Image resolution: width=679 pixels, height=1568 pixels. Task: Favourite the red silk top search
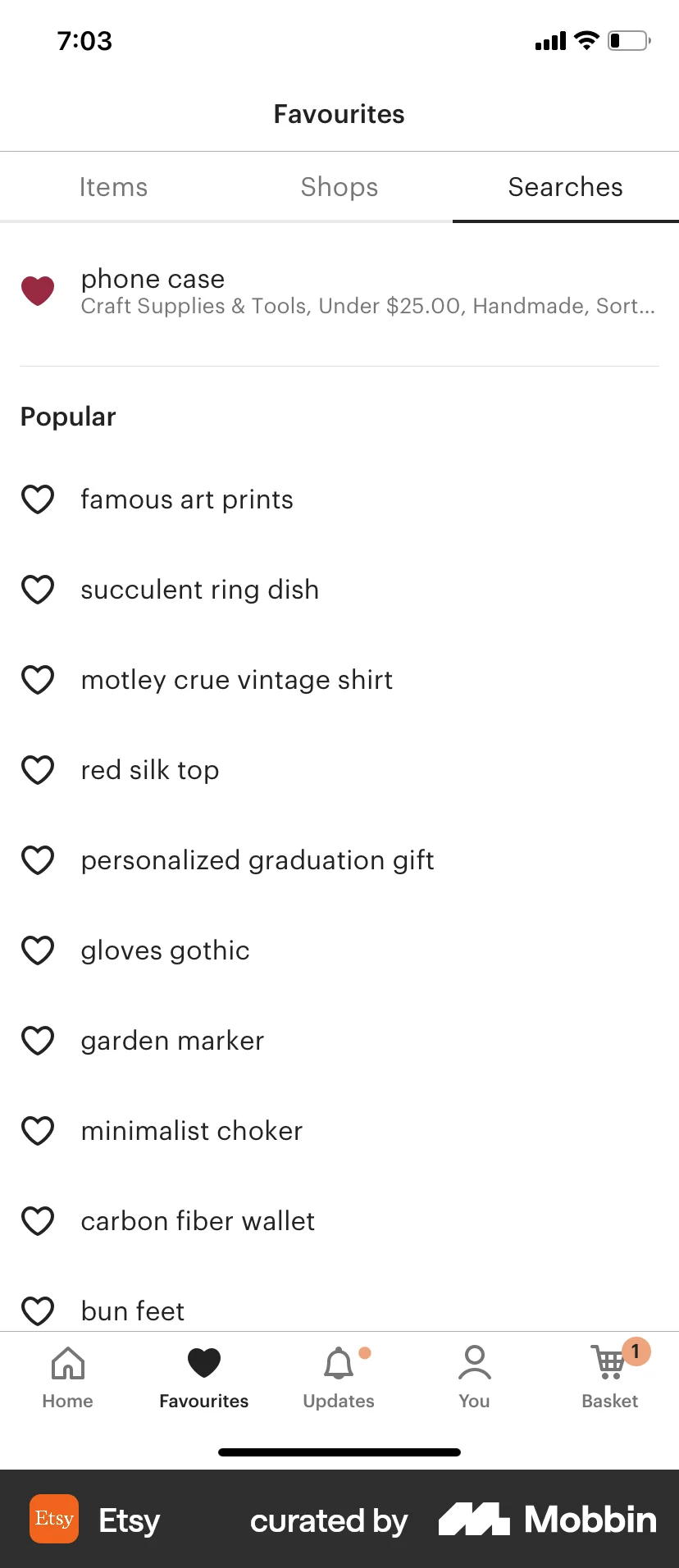(38, 769)
